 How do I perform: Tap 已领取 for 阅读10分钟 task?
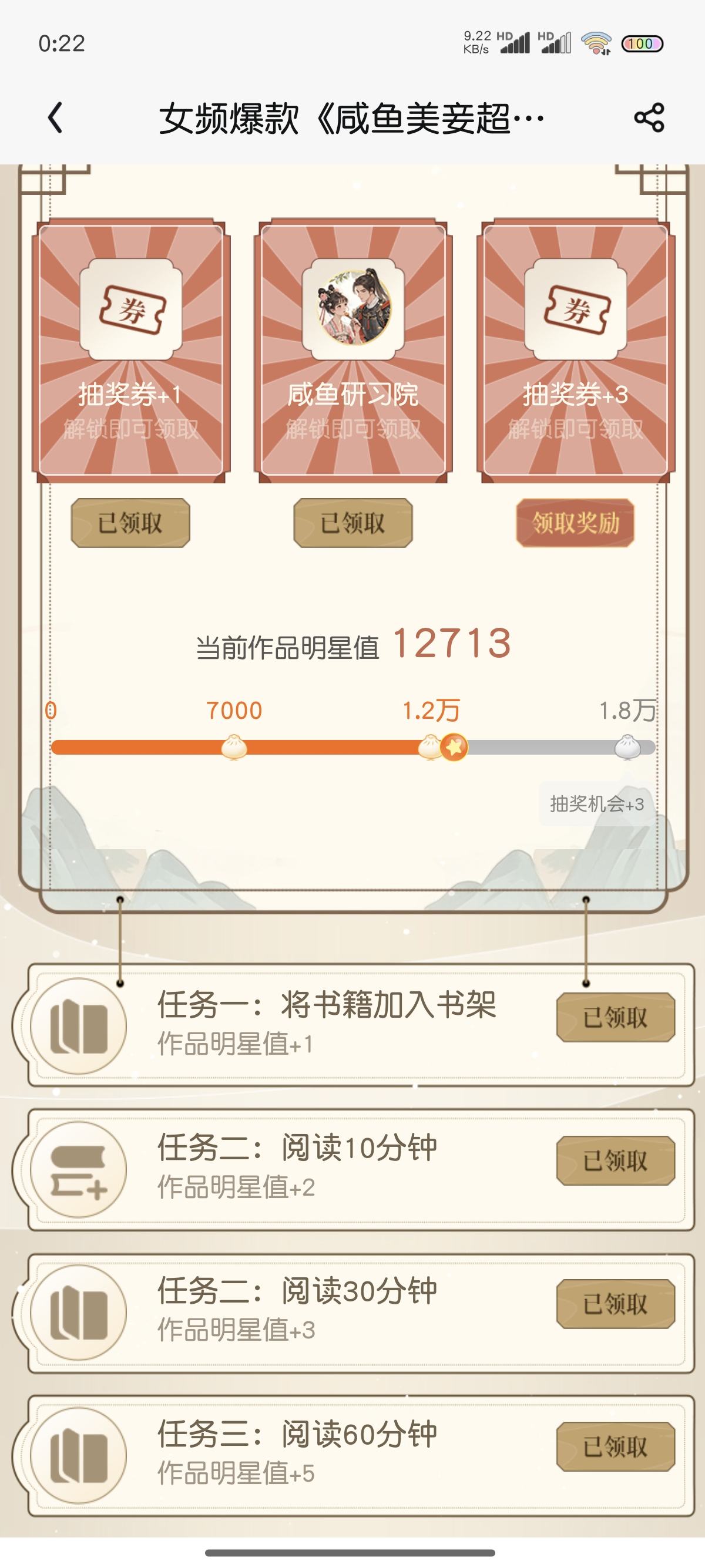616,1161
